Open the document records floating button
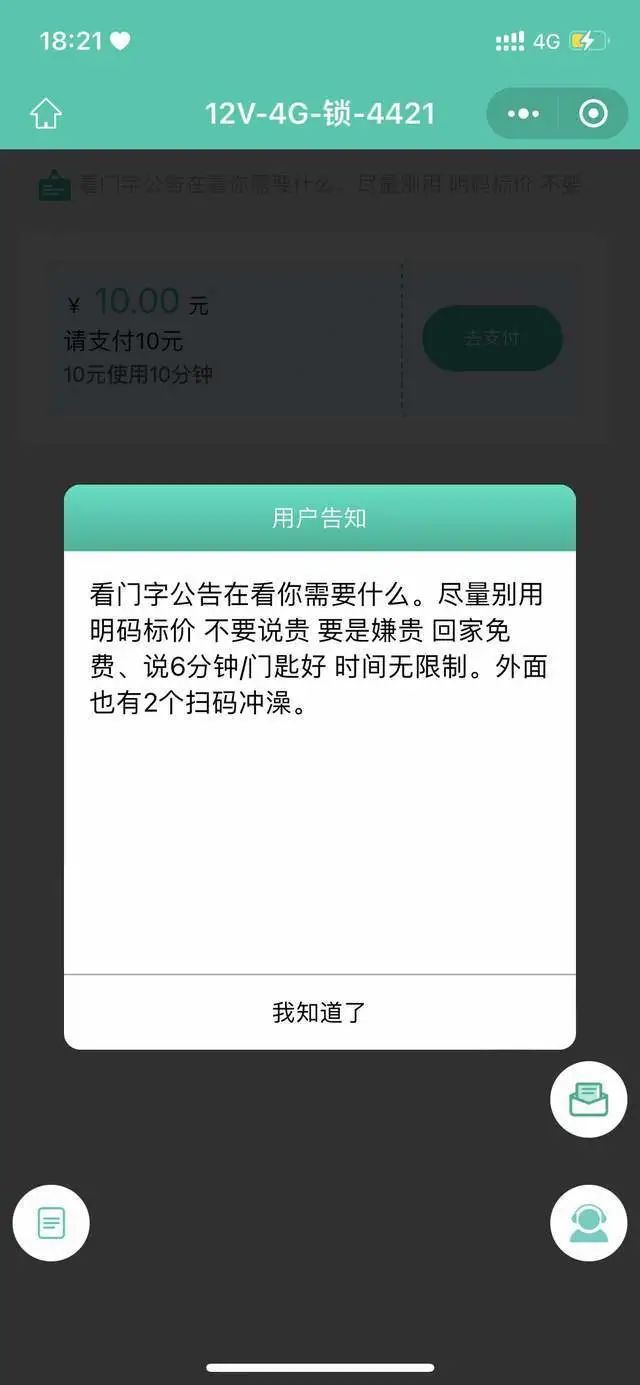The width and height of the screenshot is (640, 1385). coord(51,1222)
